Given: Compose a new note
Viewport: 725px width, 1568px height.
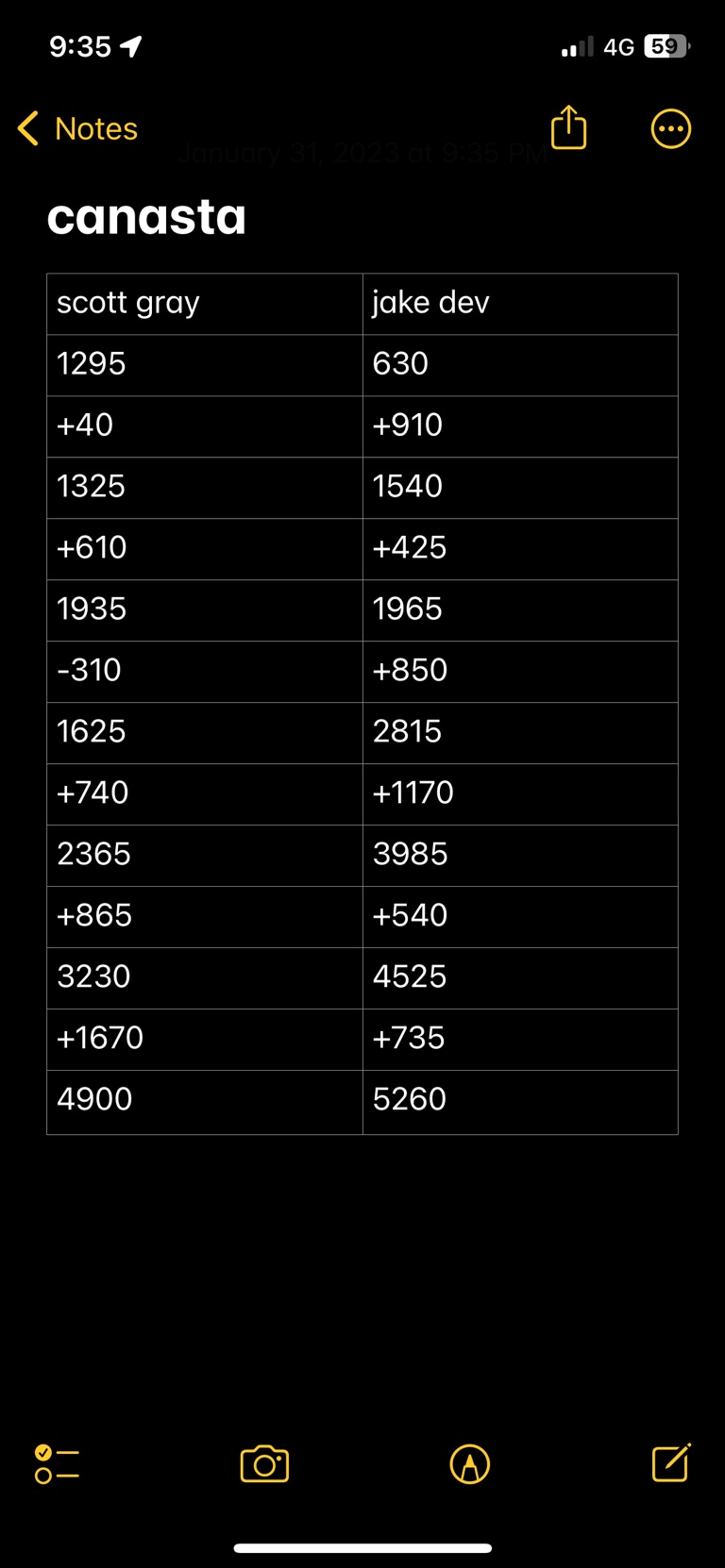Looking at the screenshot, I should click(x=671, y=1463).
